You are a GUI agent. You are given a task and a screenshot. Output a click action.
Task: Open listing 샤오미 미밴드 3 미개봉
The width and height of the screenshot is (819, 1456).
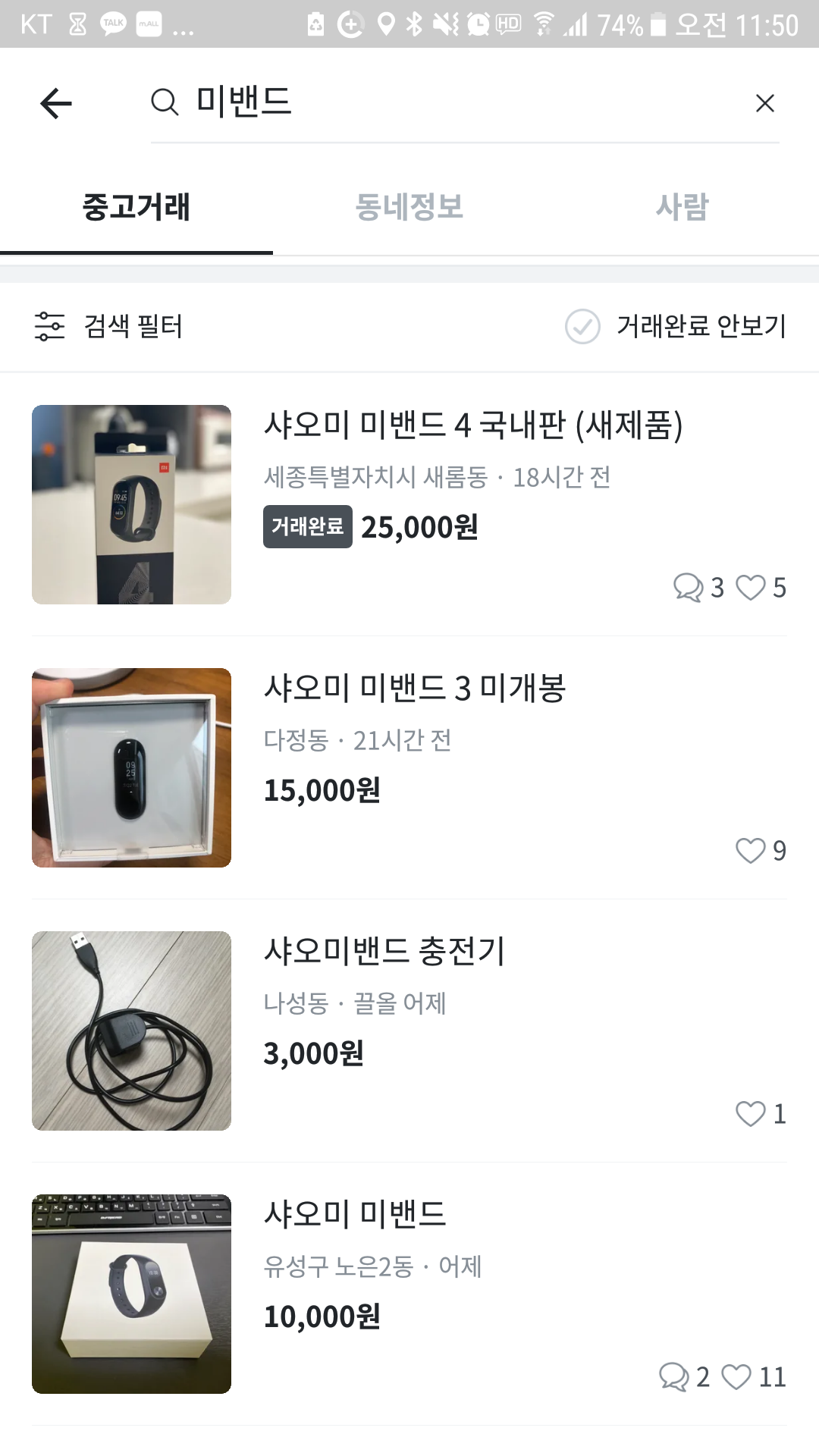point(414,688)
